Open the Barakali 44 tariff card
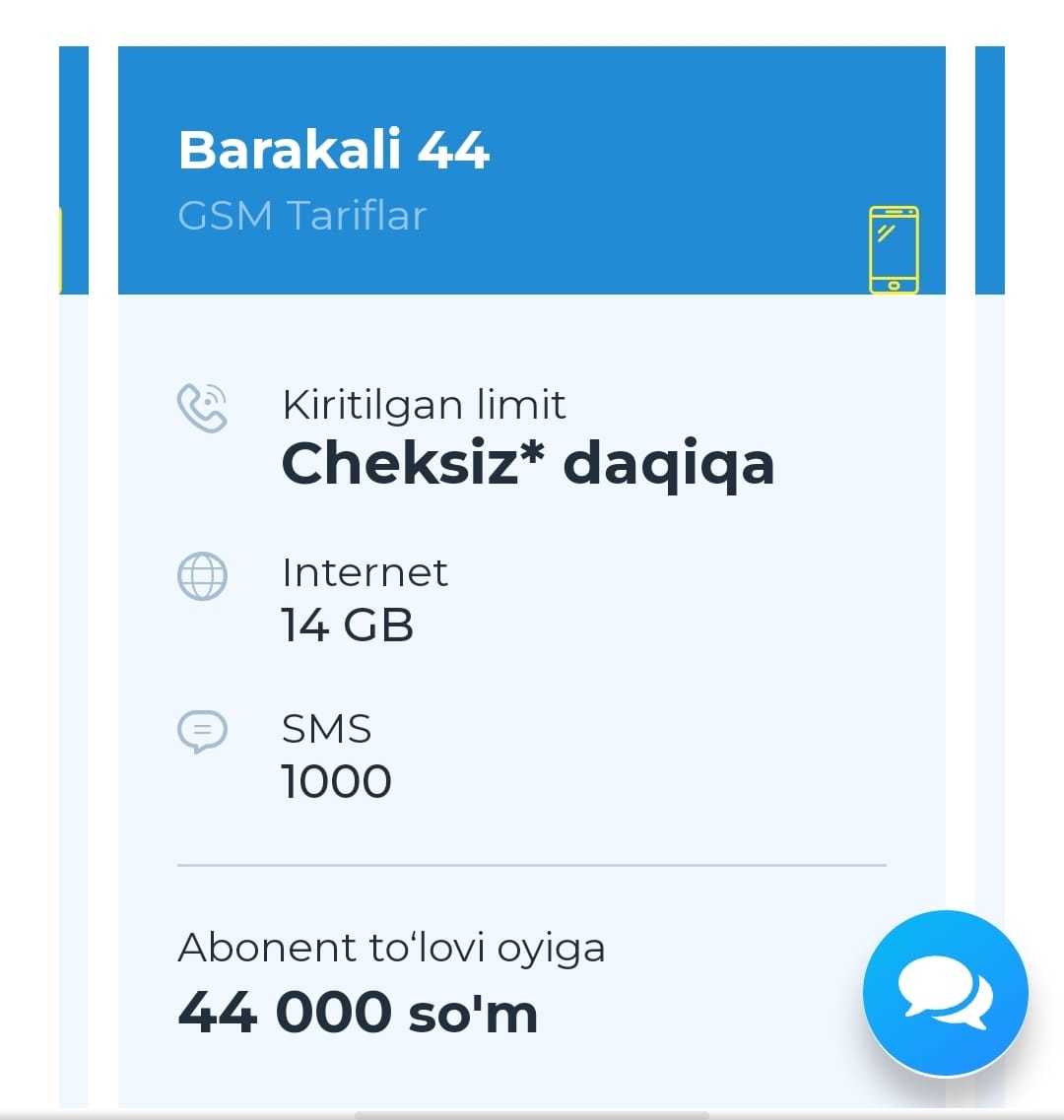This screenshot has height=1120, width=1064. coord(334,151)
